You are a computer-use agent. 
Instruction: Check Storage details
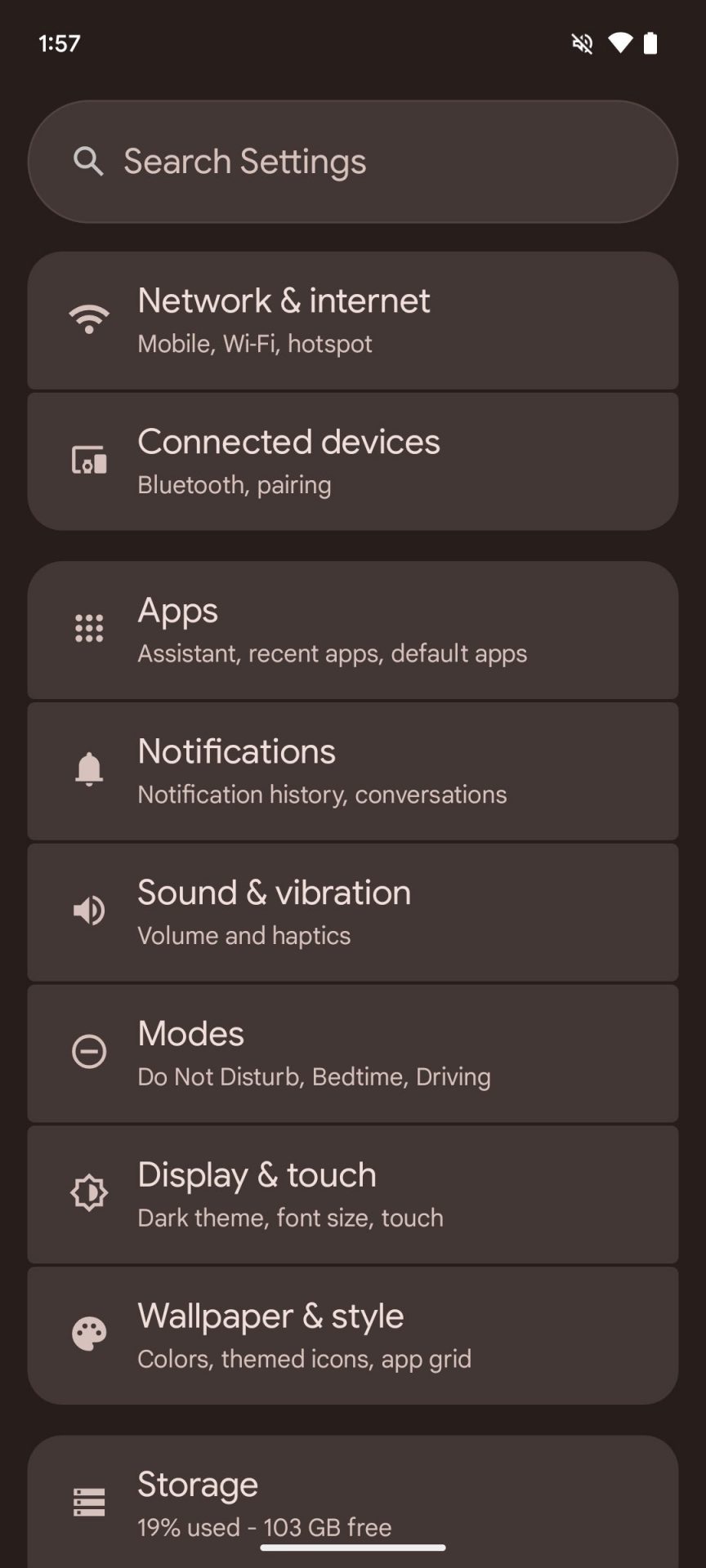click(353, 1501)
